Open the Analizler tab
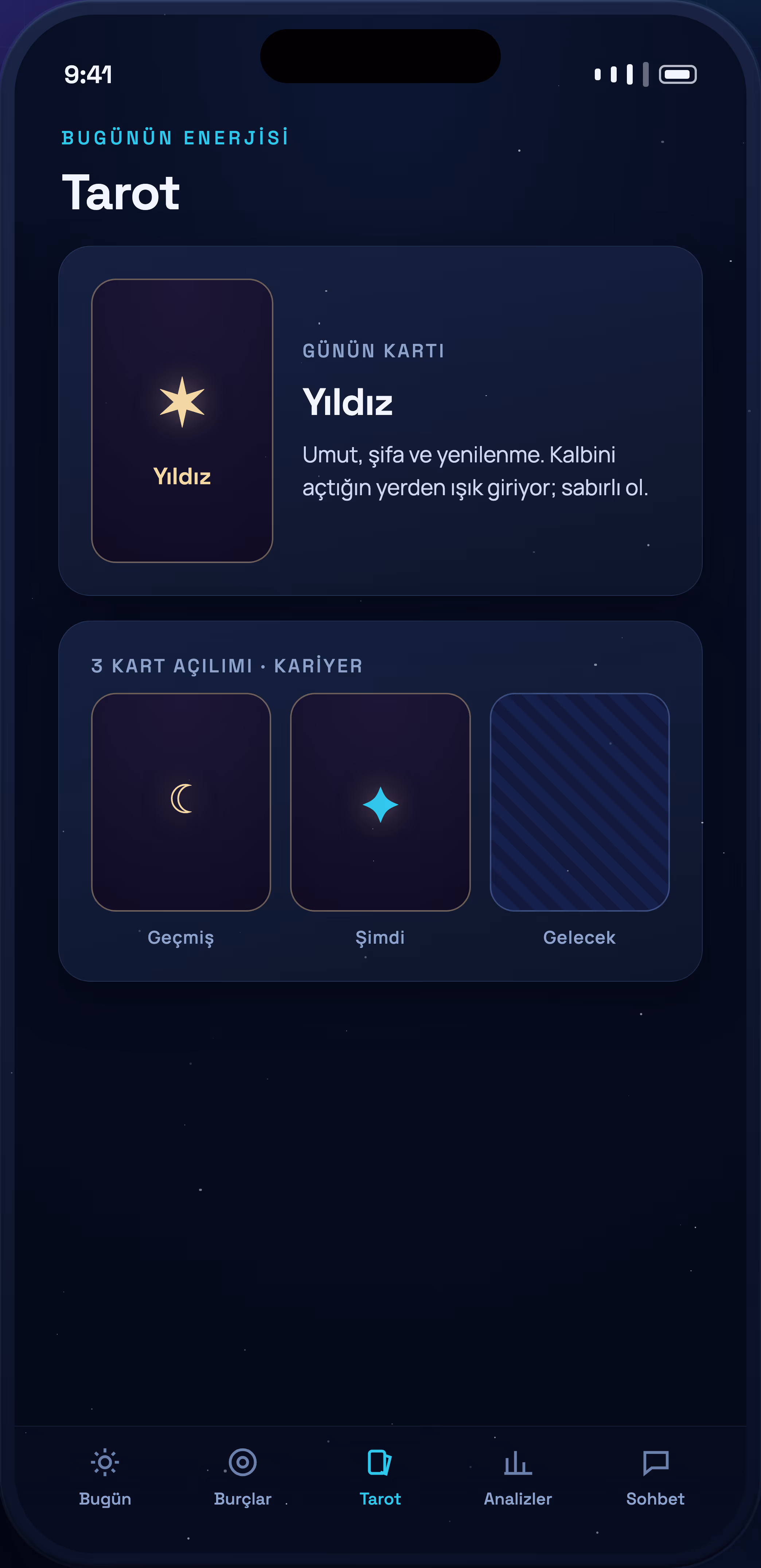This screenshot has width=761, height=1568. 518,1477
